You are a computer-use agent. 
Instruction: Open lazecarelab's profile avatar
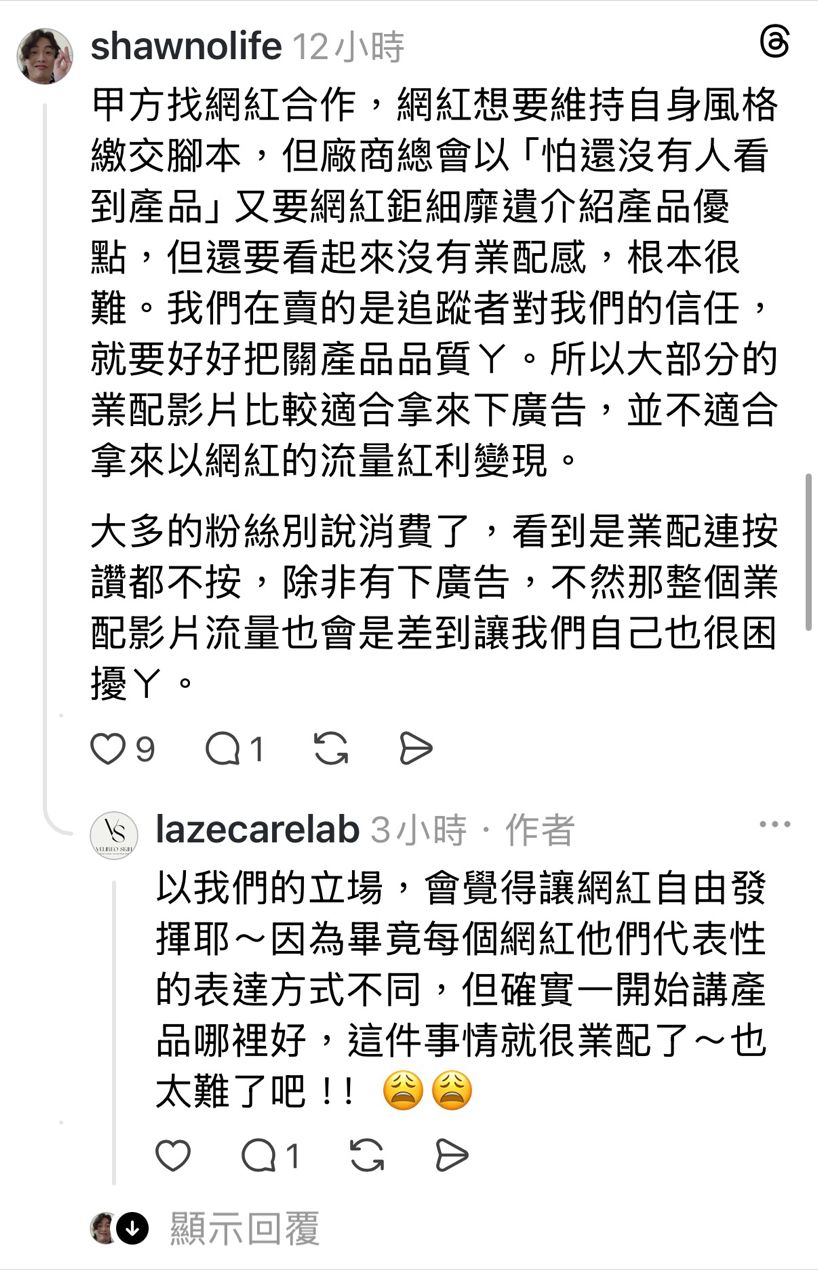[114, 834]
